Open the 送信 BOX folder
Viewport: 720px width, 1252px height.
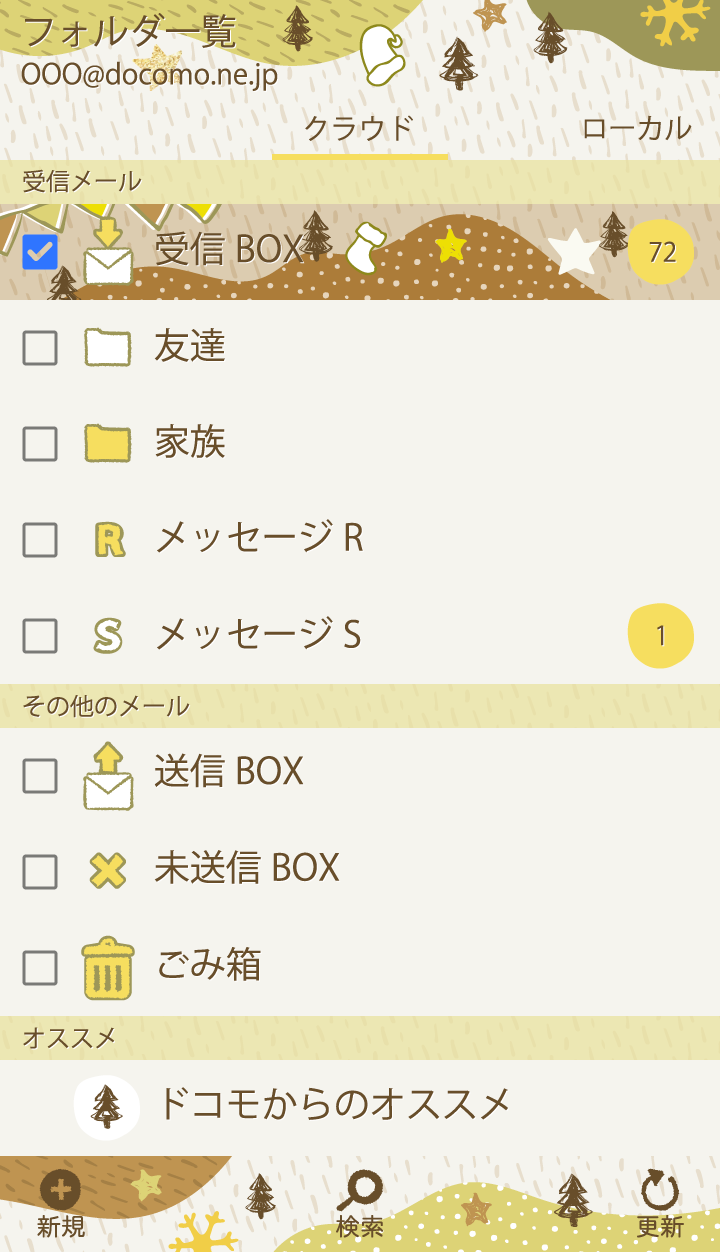click(x=228, y=772)
